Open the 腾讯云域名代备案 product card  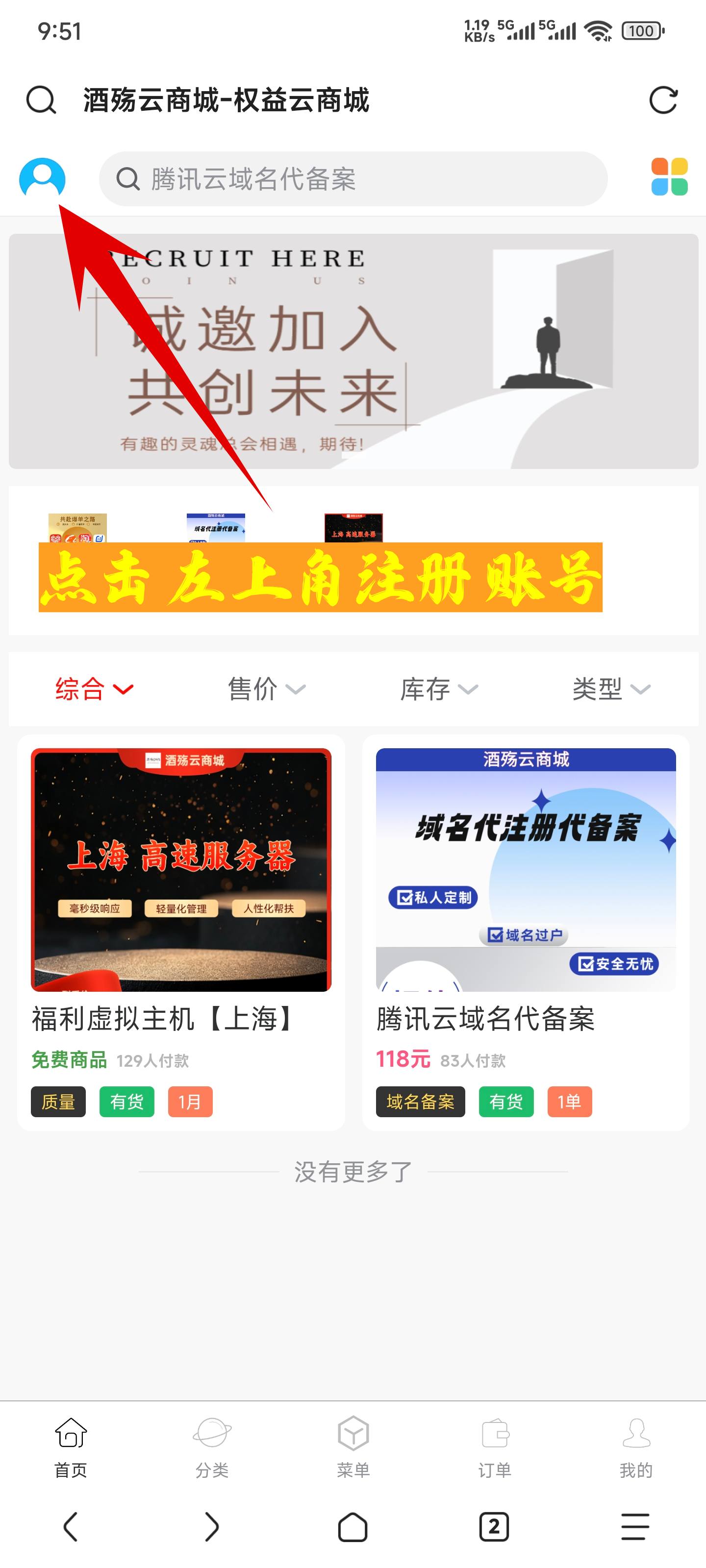pyautogui.click(x=526, y=931)
